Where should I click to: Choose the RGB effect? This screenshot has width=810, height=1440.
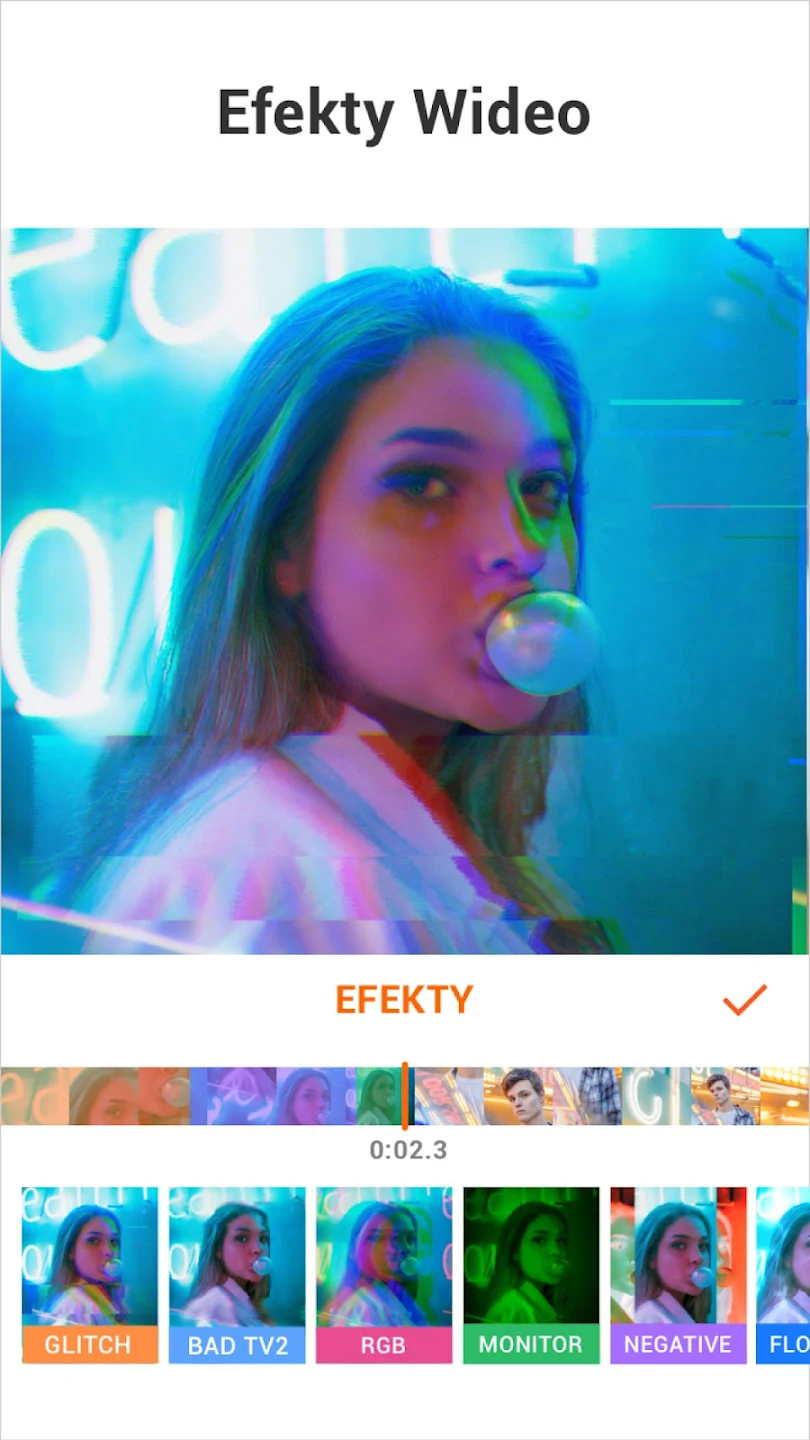pos(384,1273)
